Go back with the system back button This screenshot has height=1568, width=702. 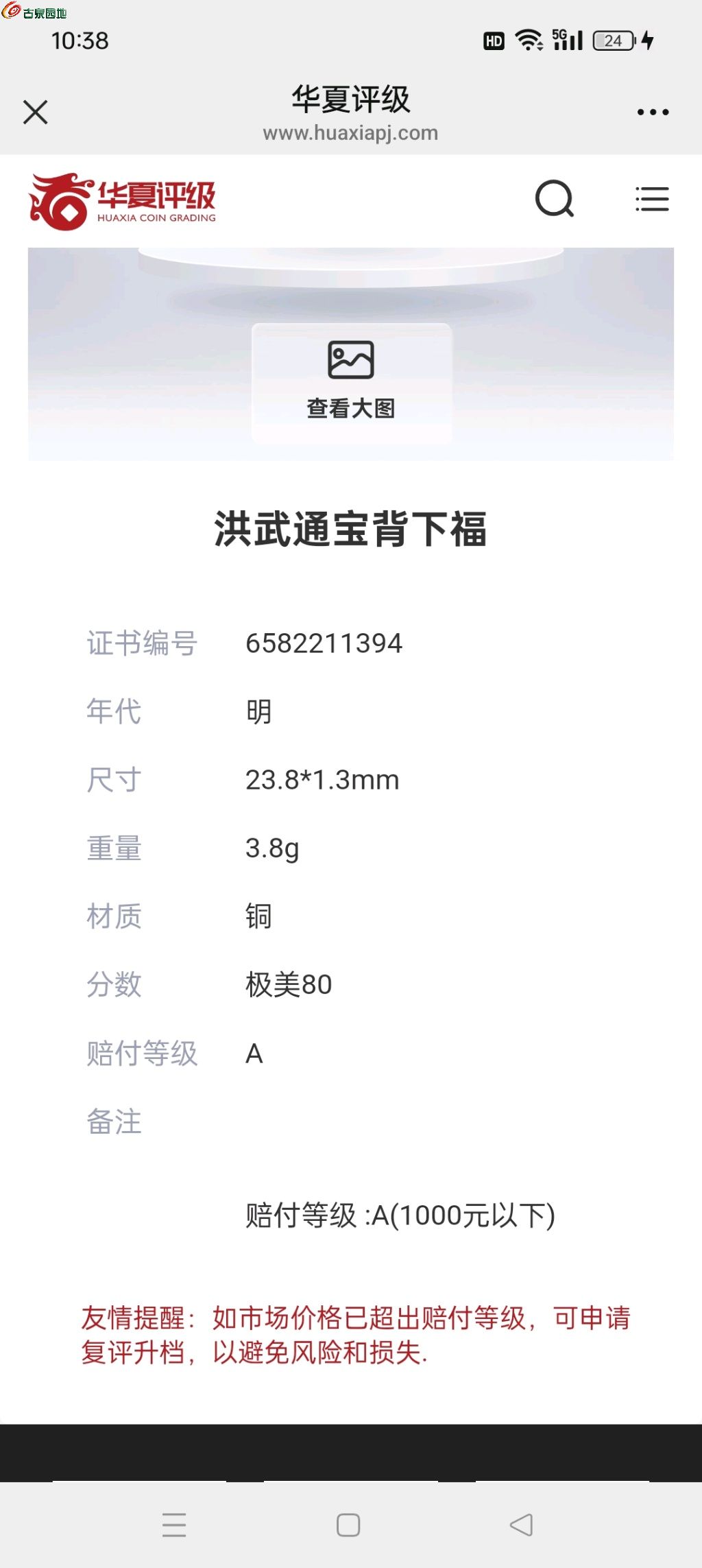point(521,1525)
